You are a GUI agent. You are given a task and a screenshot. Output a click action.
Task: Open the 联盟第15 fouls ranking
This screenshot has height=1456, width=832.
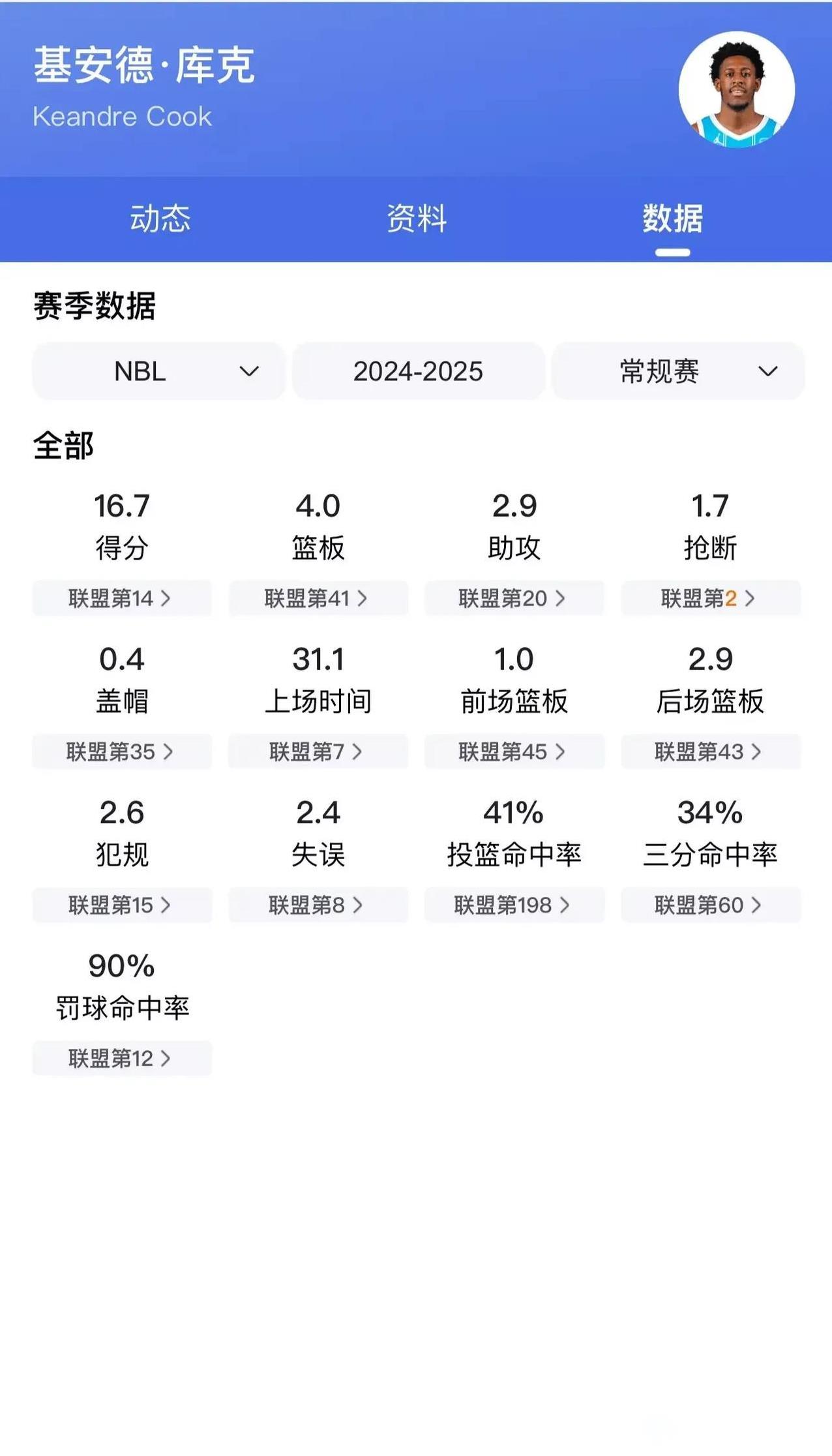(122, 905)
